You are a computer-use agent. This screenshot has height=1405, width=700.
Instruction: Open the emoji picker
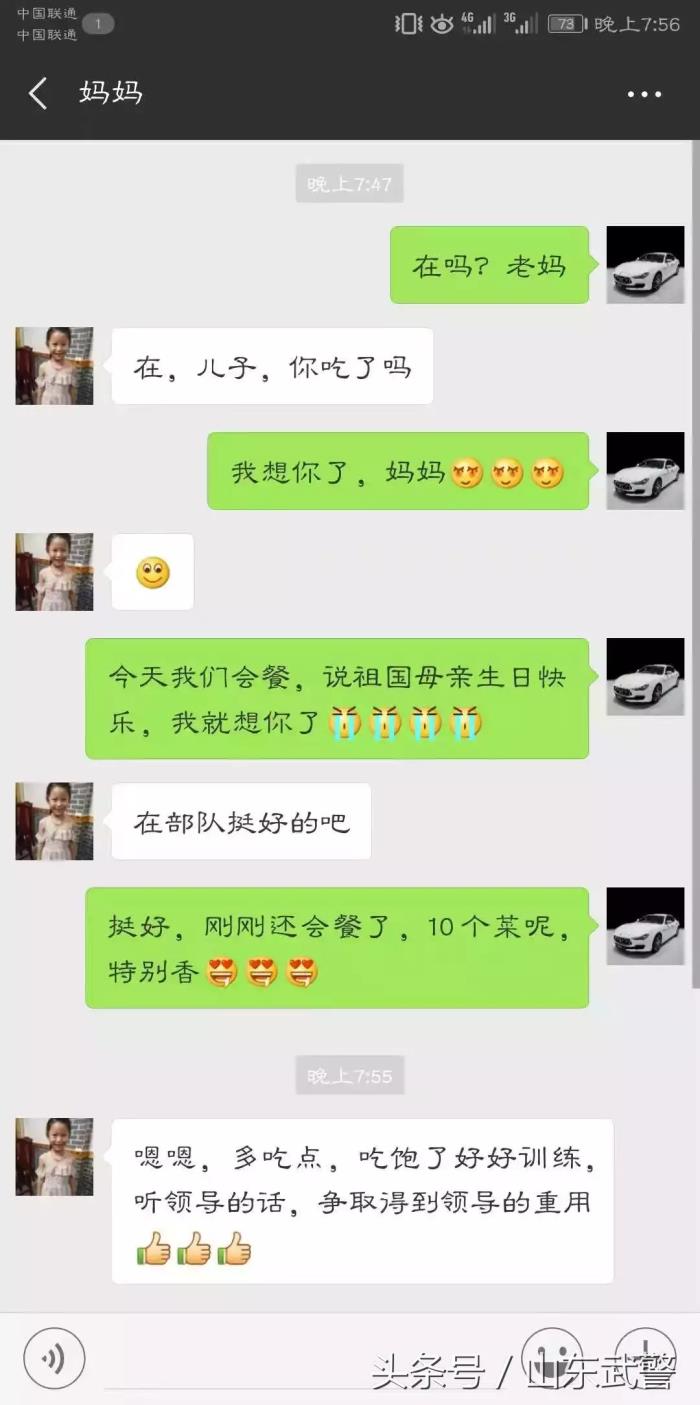pyautogui.click(x=552, y=1356)
